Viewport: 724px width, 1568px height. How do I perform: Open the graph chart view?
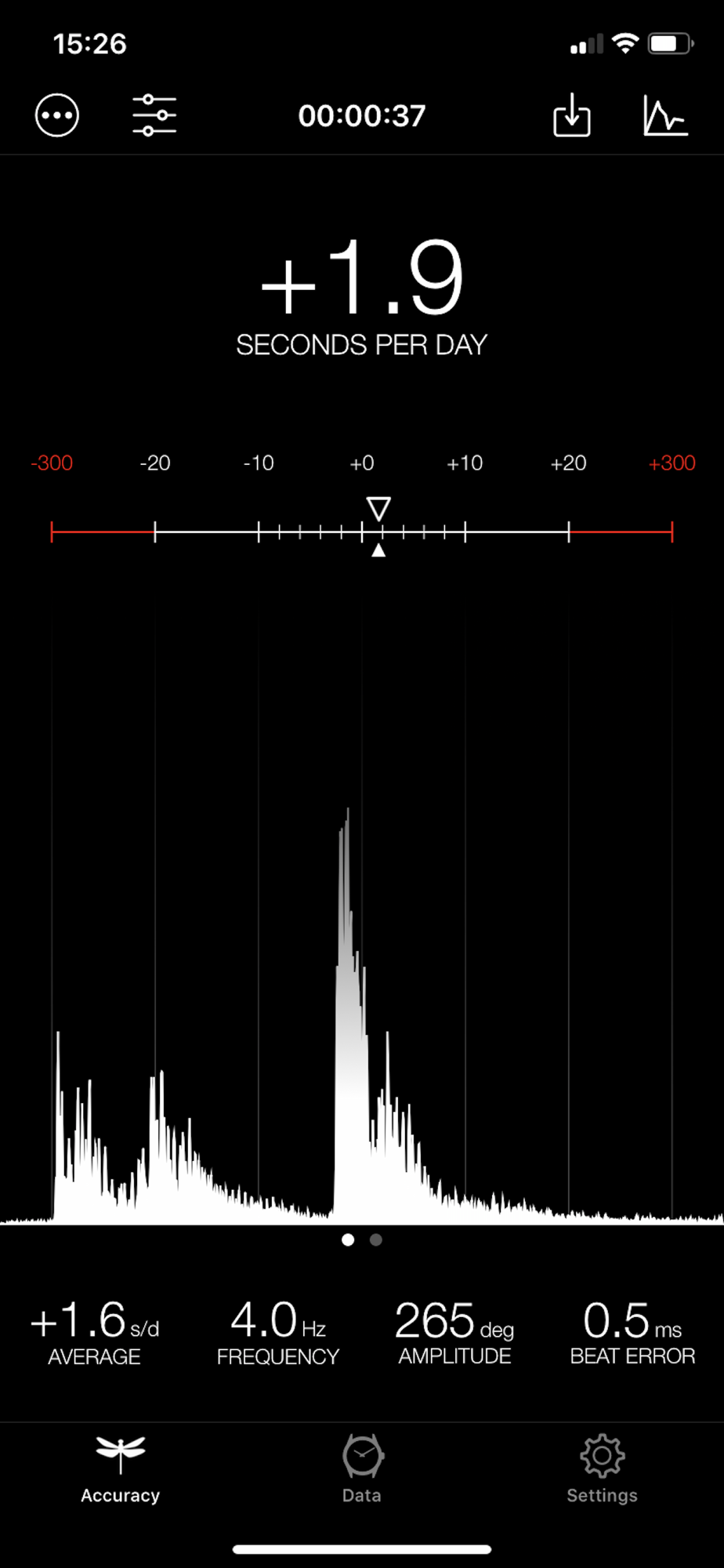click(x=665, y=116)
